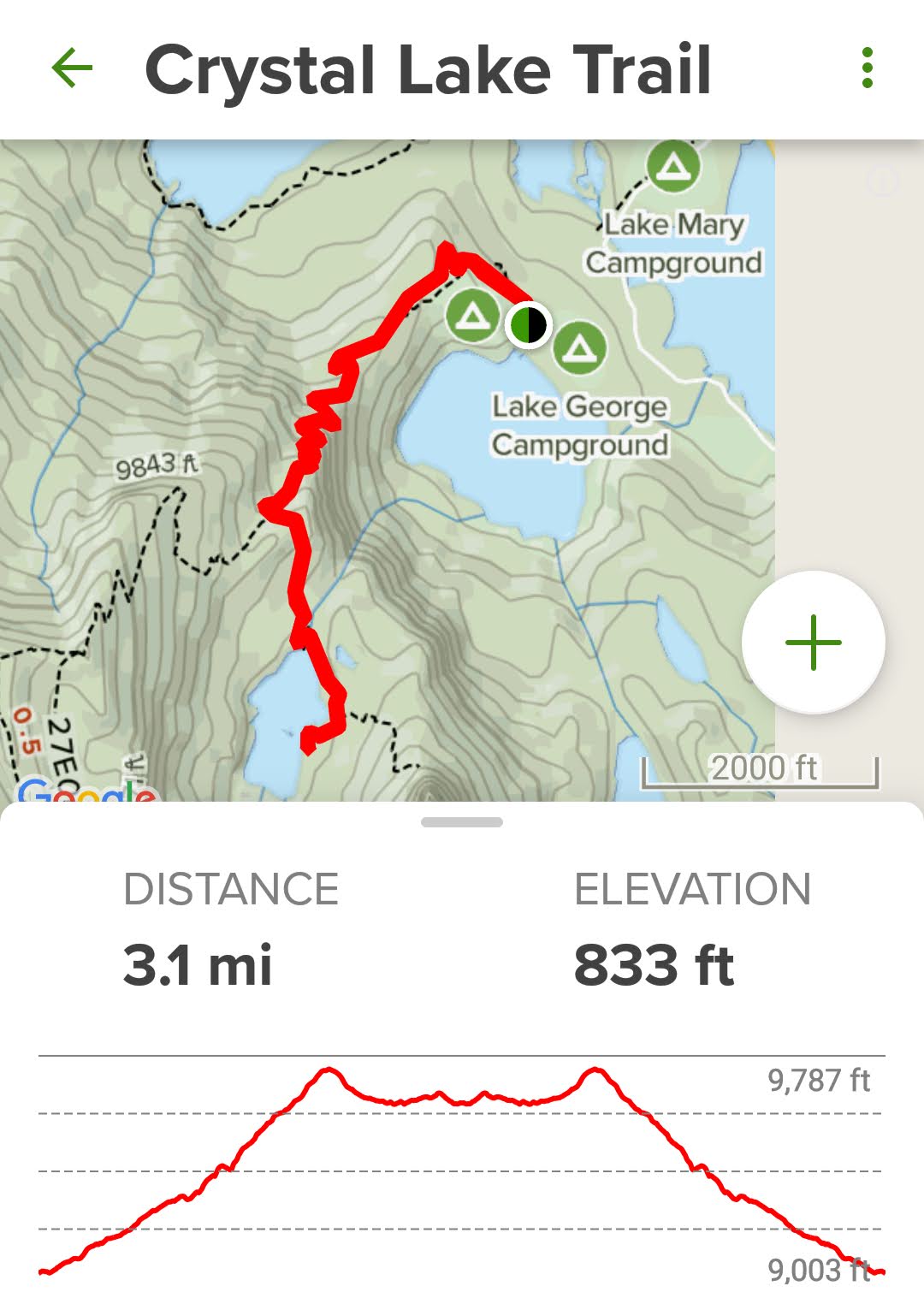Expand the stats panel via the drag handle
The width and height of the screenshot is (924, 1298).
[461, 822]
